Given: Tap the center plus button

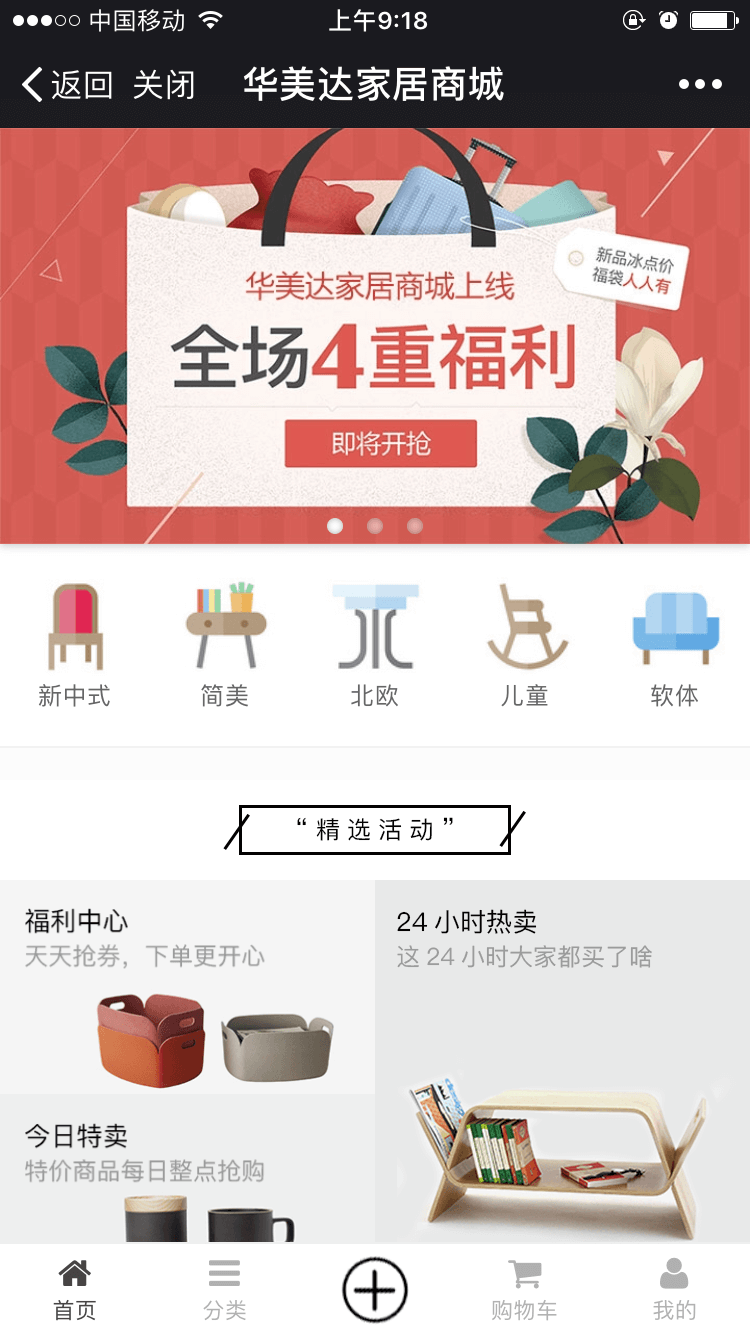Looking at the screenshot, I should (x=375, y=1290).
